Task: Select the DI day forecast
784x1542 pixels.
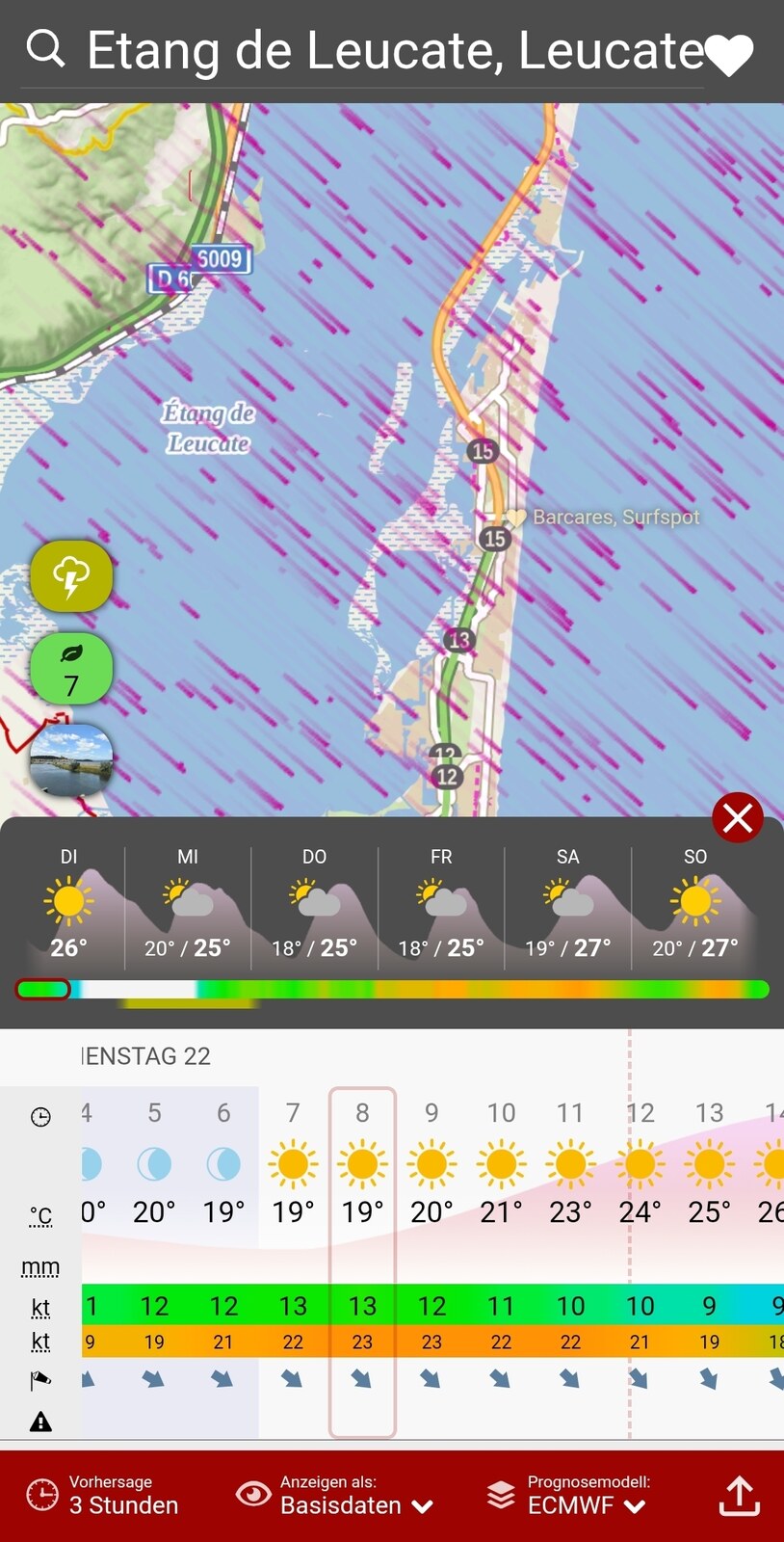Action: (x=68, y=907)
